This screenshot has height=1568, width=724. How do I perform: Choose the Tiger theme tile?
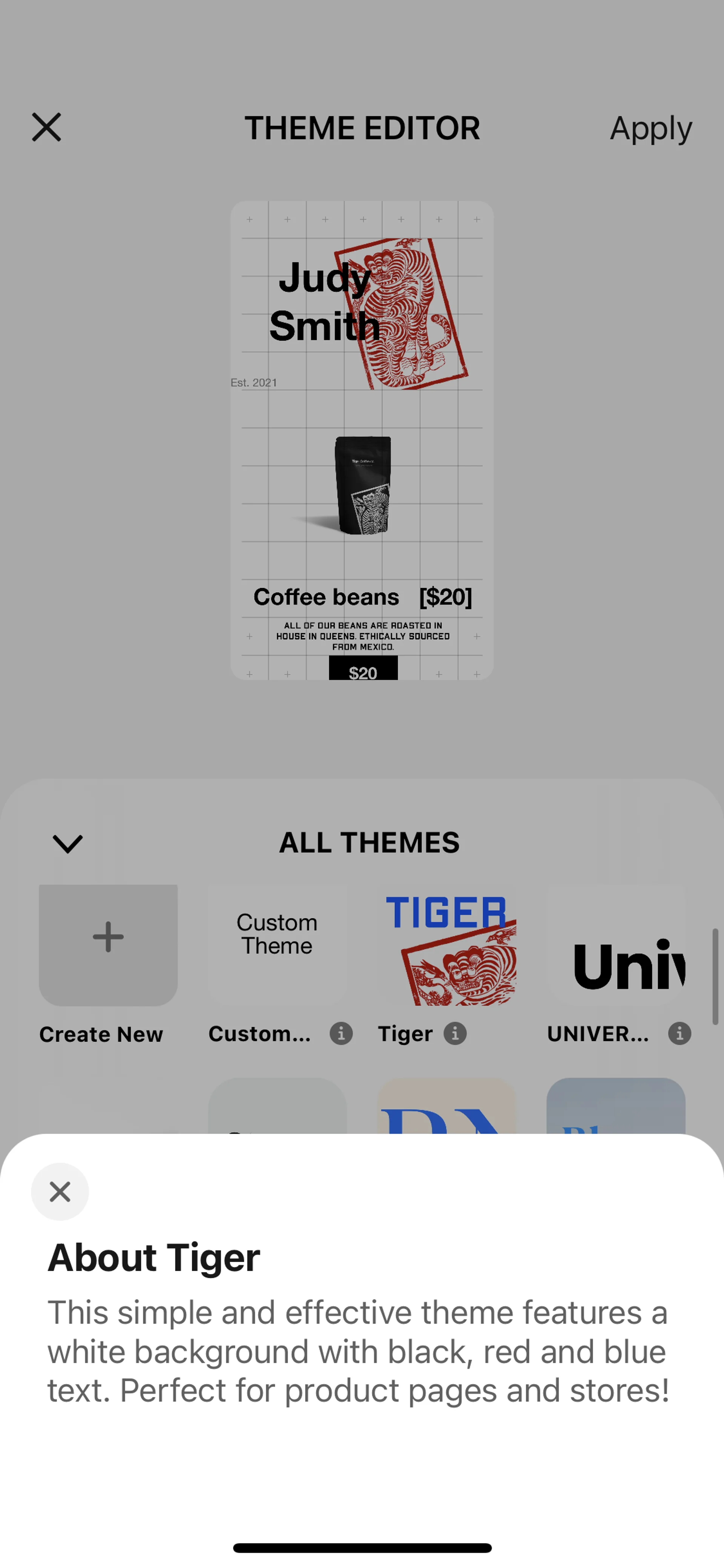pyautogui.click(x=446, y=946)
